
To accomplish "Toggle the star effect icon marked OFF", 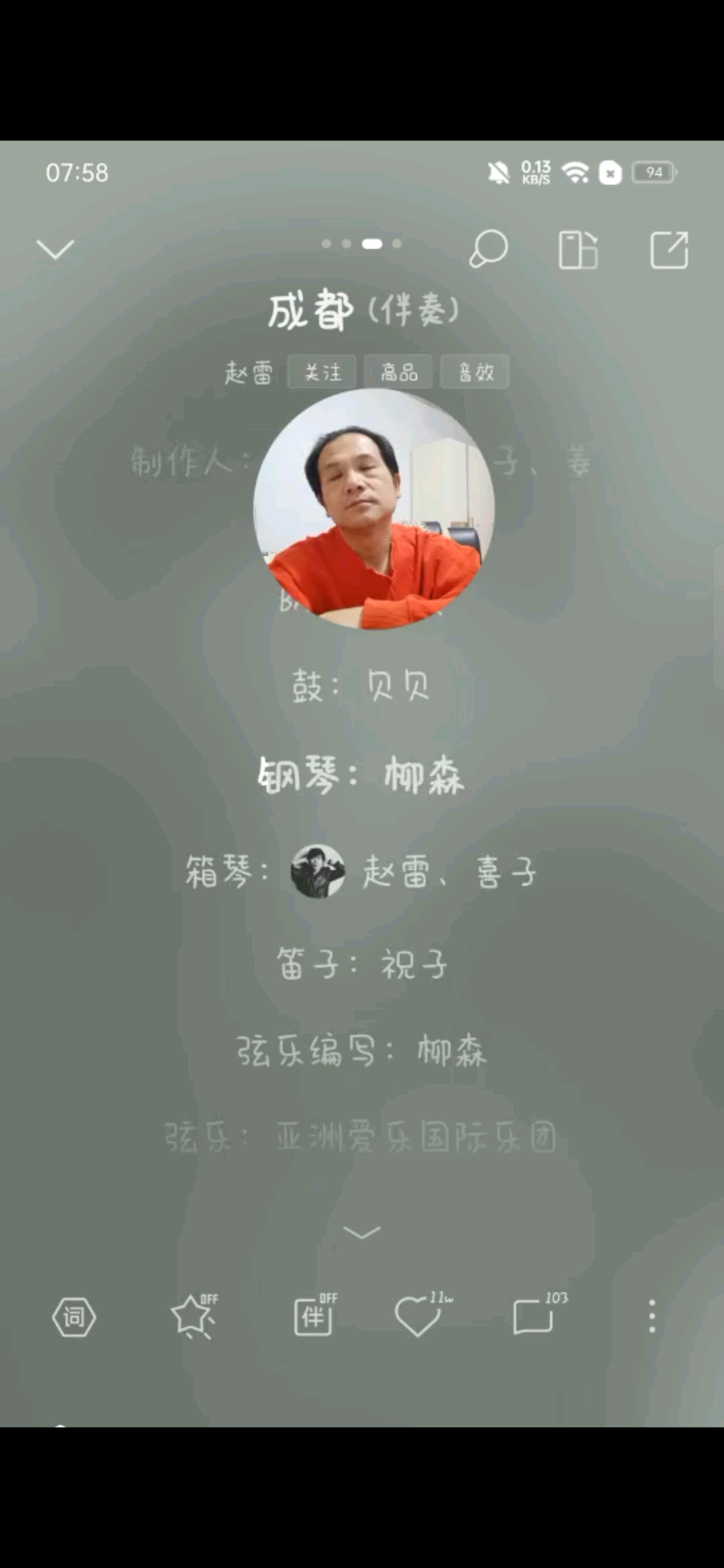I will pos(194,1316).
